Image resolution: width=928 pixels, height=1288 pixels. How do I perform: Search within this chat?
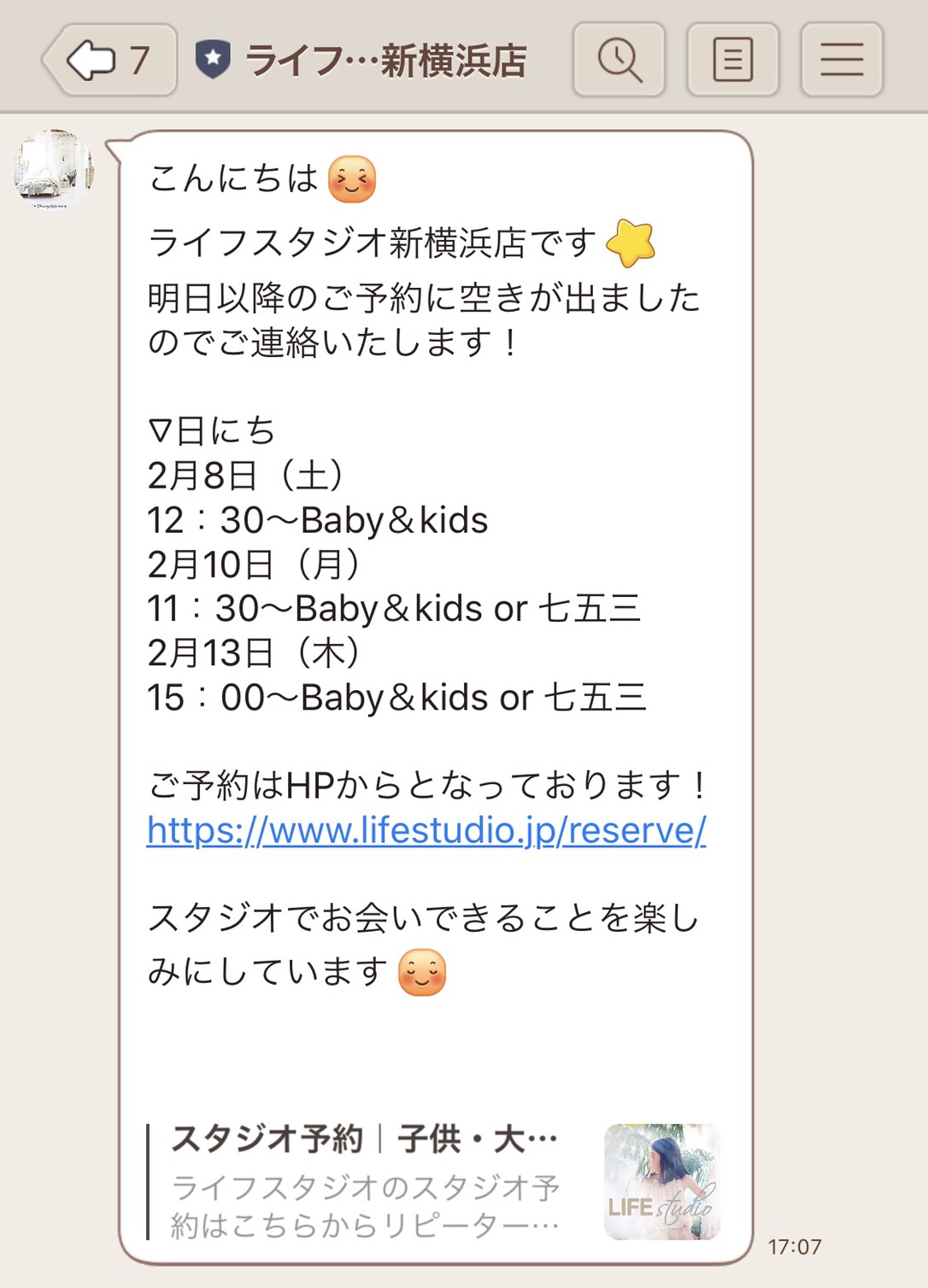[x=620, y=60]
